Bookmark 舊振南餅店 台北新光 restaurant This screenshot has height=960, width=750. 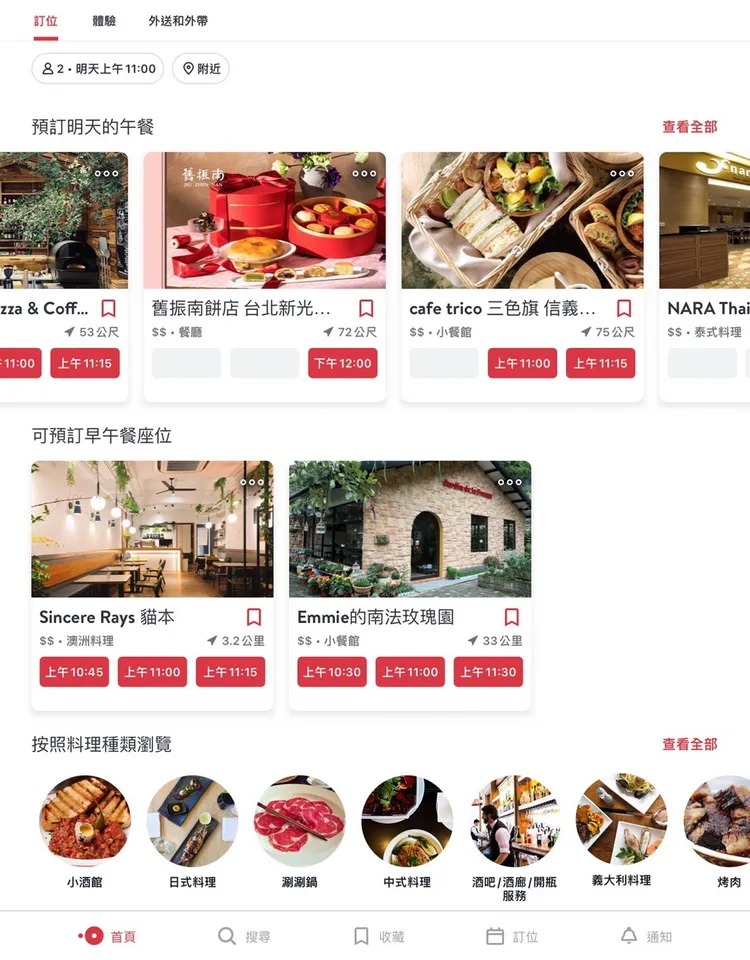pyautogui.click(x=366, y=308)
